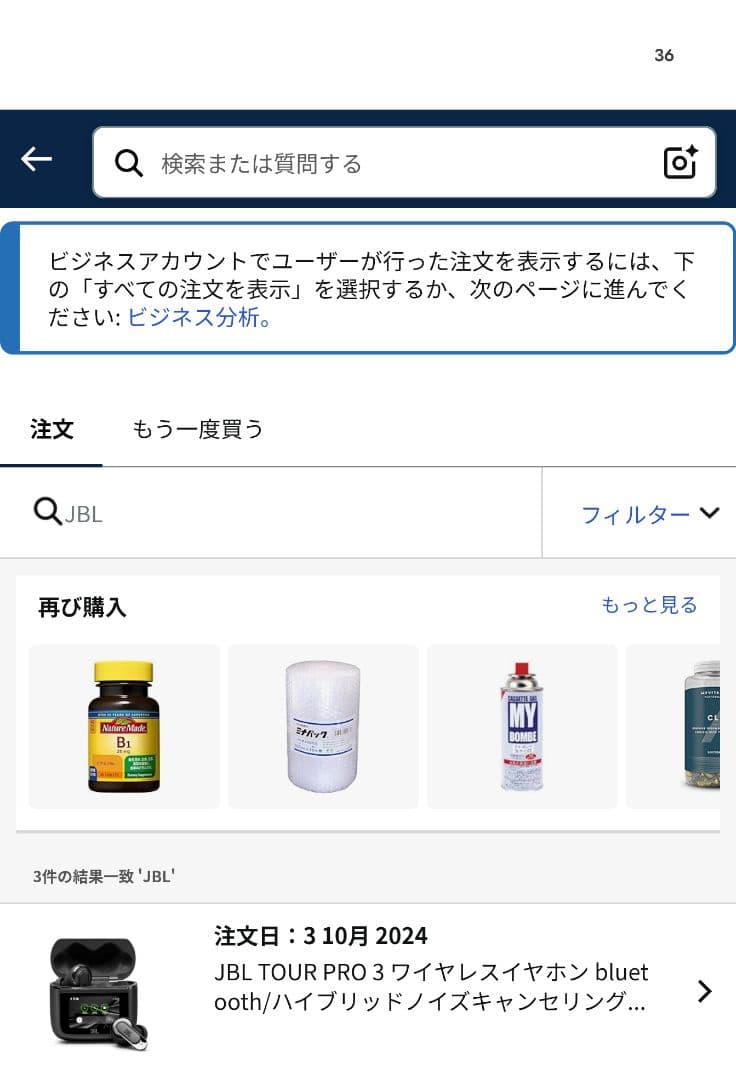This screenshot has height=1080, width=736.
Task: Open the camera lens search icon
Action: [x=680, y=162]
